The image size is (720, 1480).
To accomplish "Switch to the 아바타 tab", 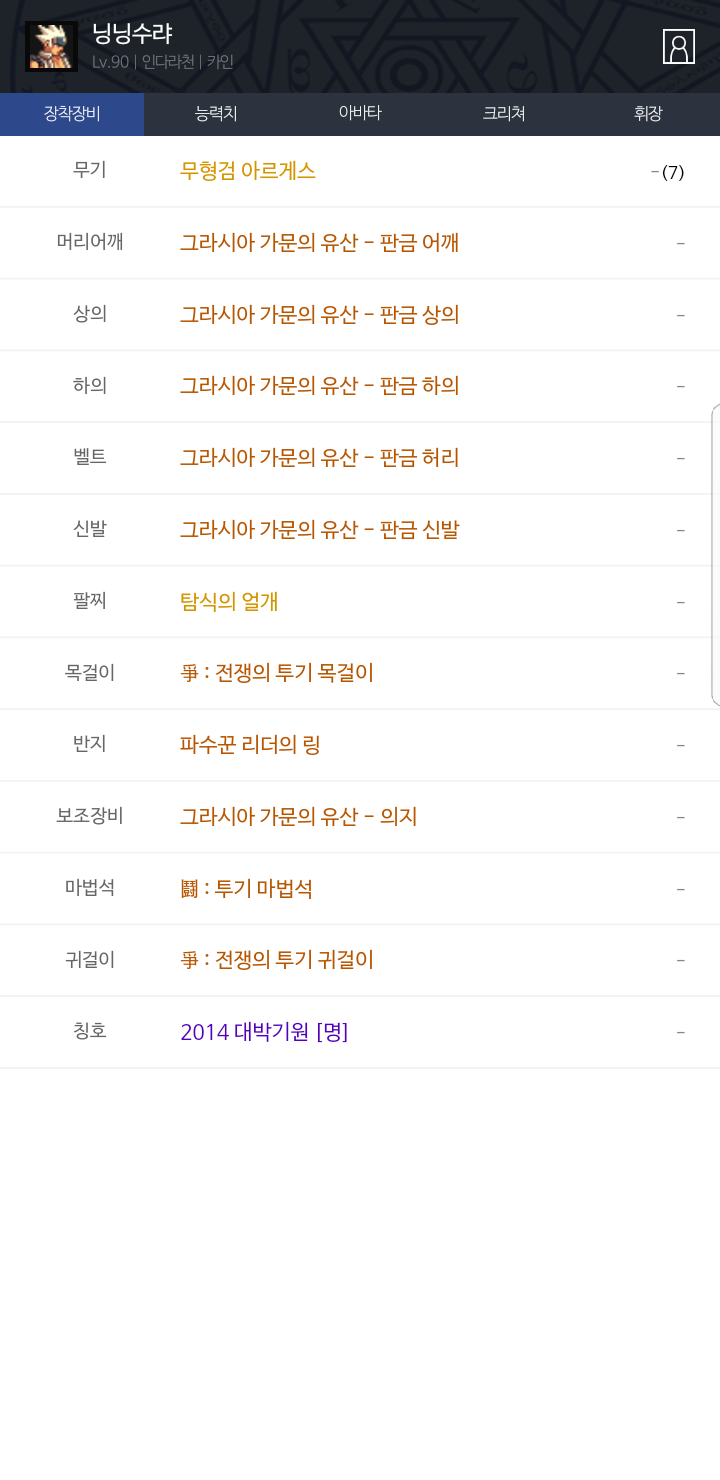I will [360, 114].
